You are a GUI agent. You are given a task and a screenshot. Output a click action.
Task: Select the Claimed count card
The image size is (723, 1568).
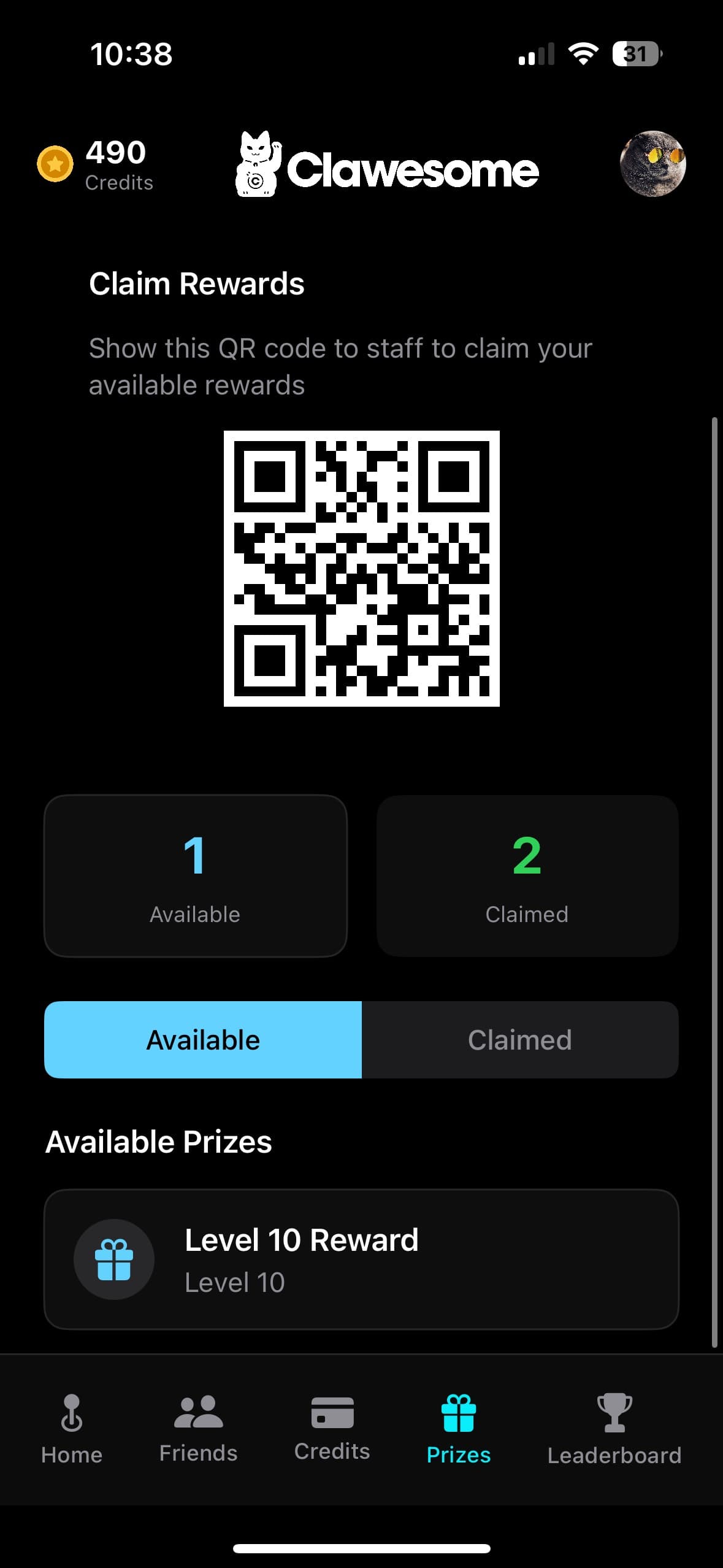[527, 875]
